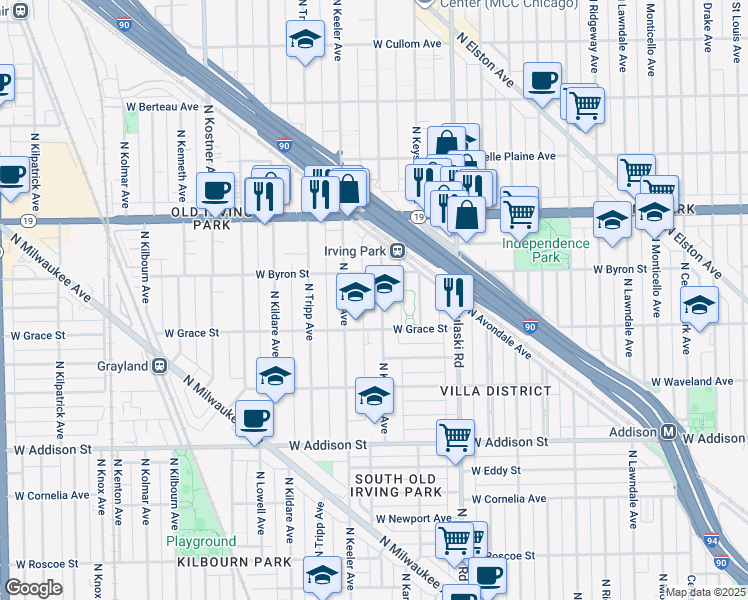Select the coffee marker above Old Irving Park label

point(215,189)
